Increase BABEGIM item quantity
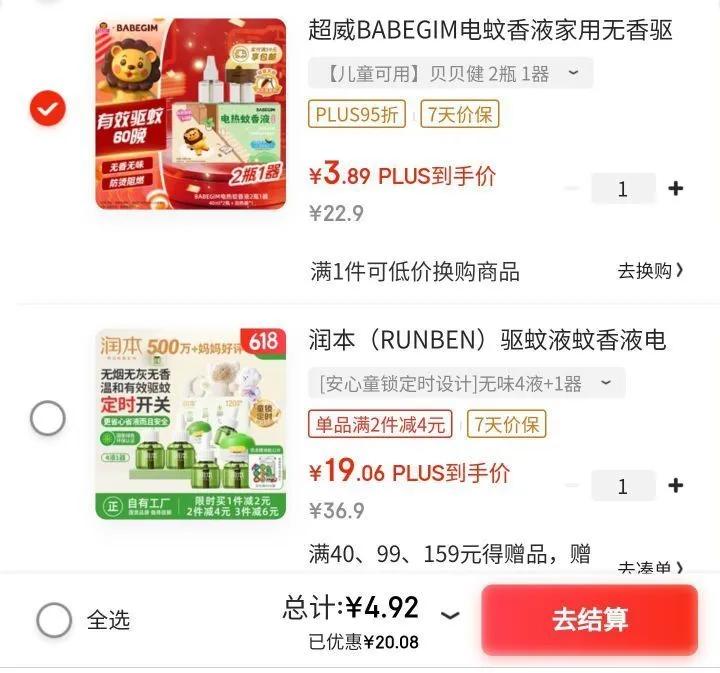720x673 pixels. pos(676,188)
